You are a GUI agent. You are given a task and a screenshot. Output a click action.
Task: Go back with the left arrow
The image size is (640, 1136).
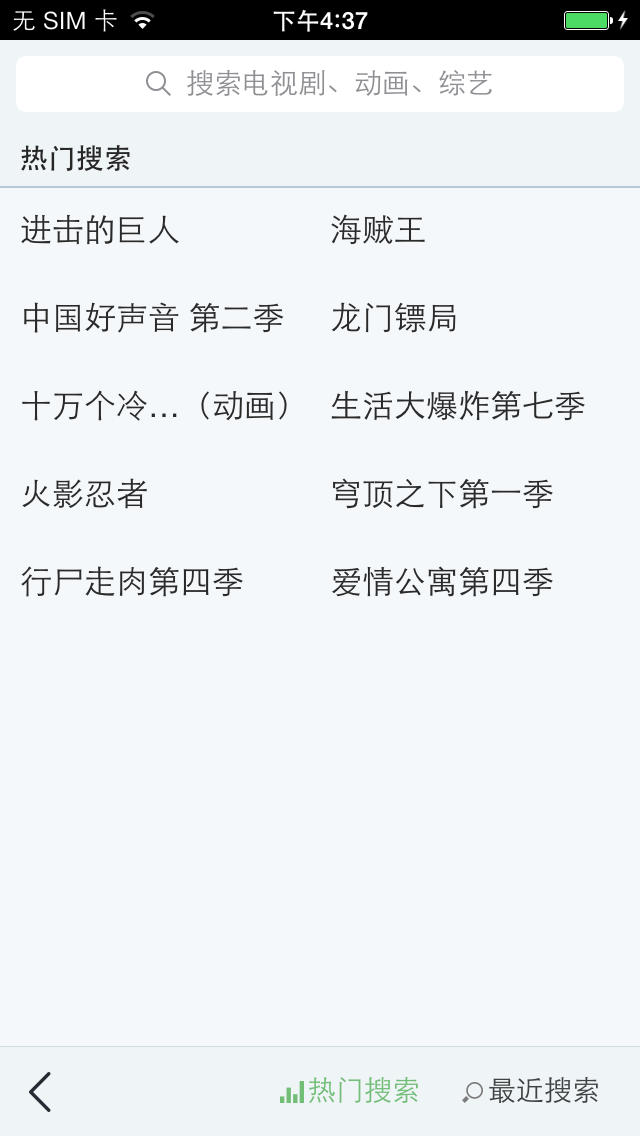pos(40,1091)
